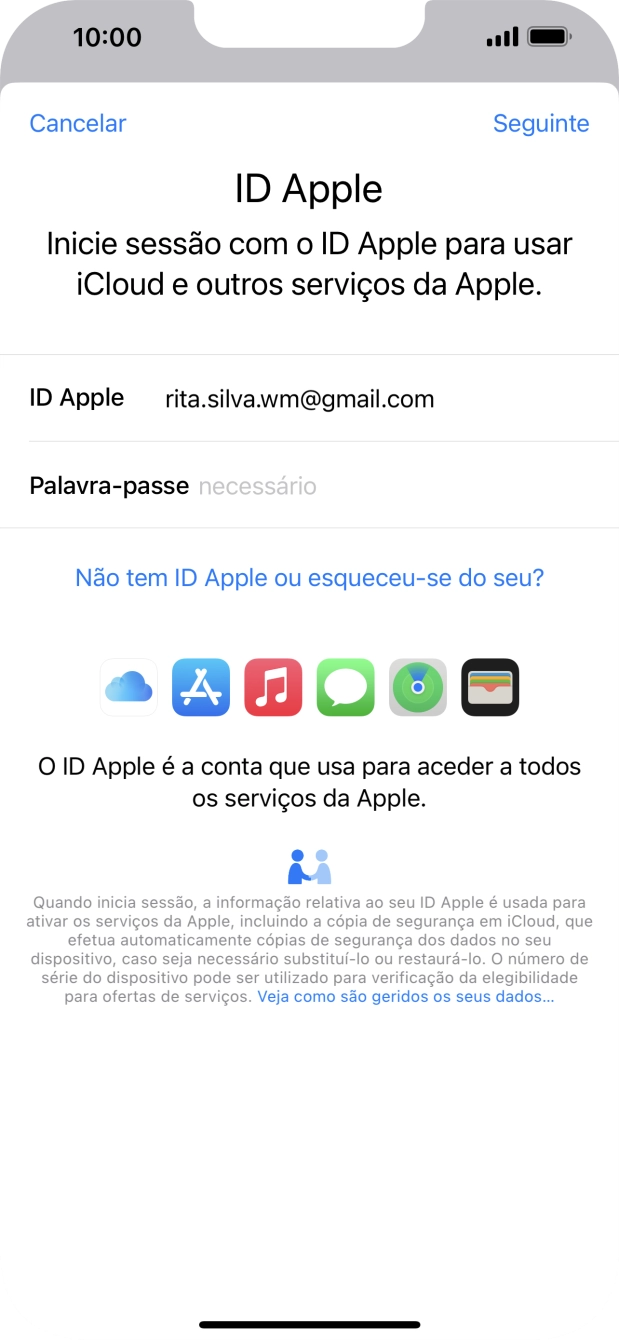The height and width of the screenshot is (1340, 619).
Task: Tap Seguinte to continue
Action: 540,123
